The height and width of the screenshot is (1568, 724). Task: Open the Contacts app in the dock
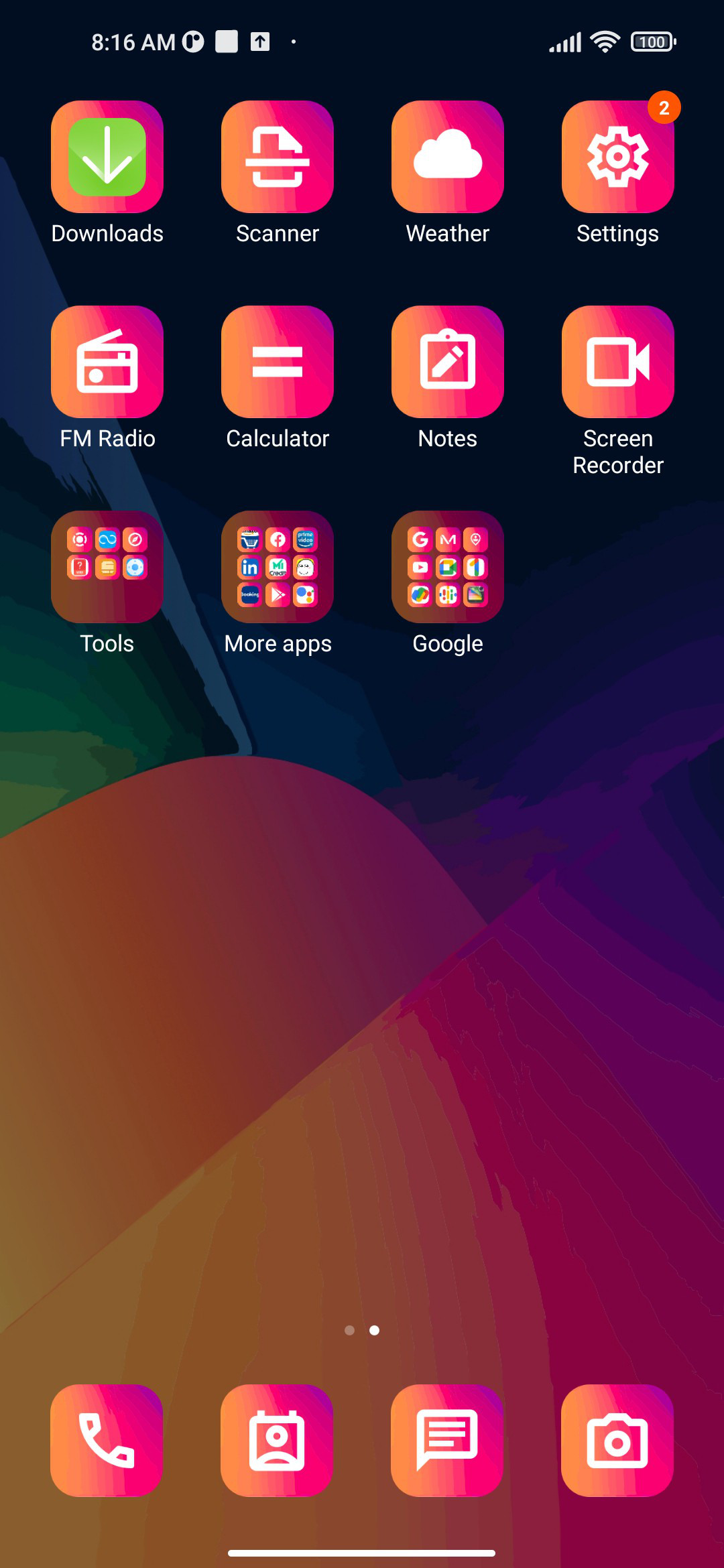point(277,1441)
